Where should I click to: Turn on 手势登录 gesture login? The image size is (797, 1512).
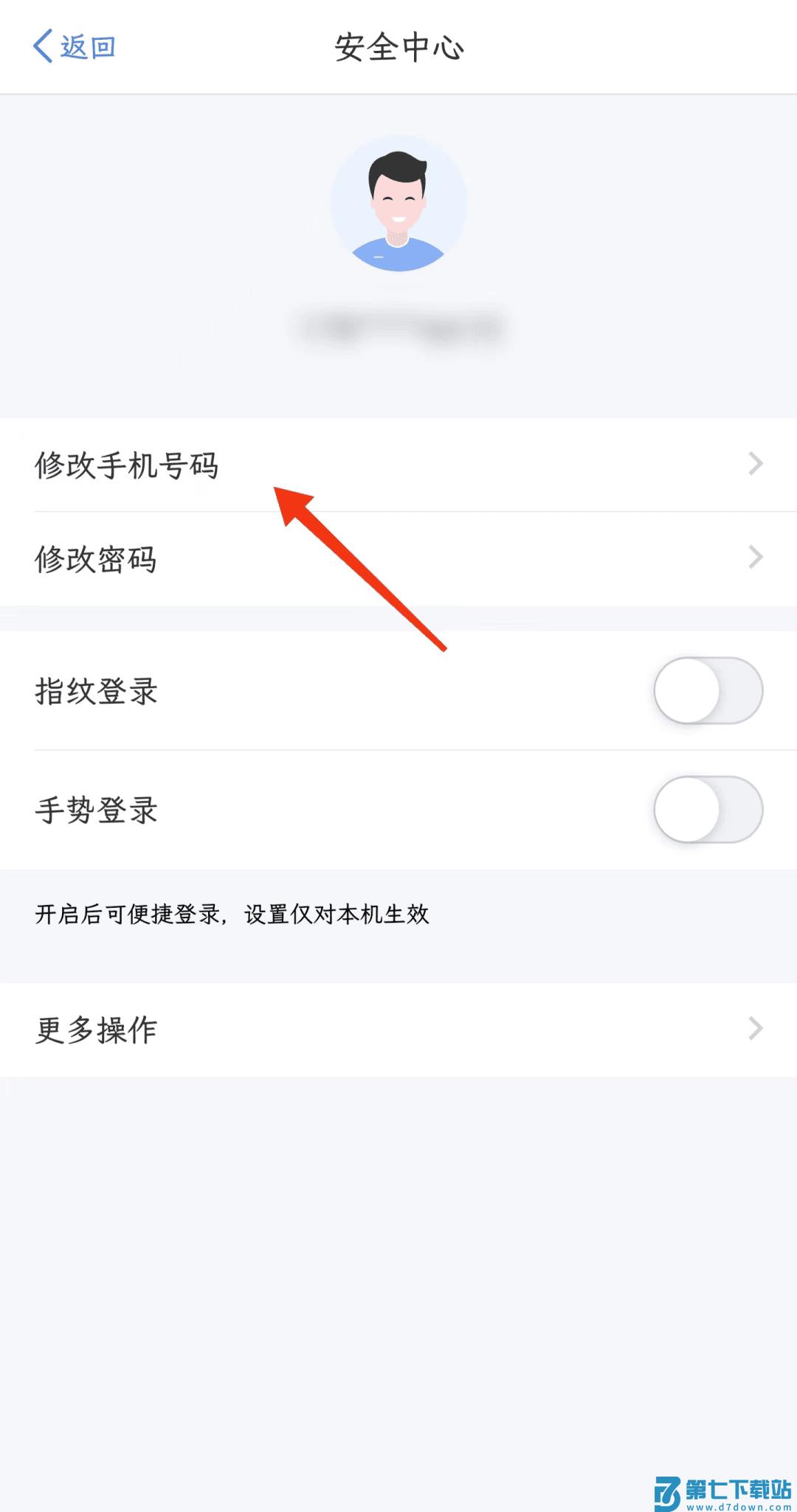[706, 809]
